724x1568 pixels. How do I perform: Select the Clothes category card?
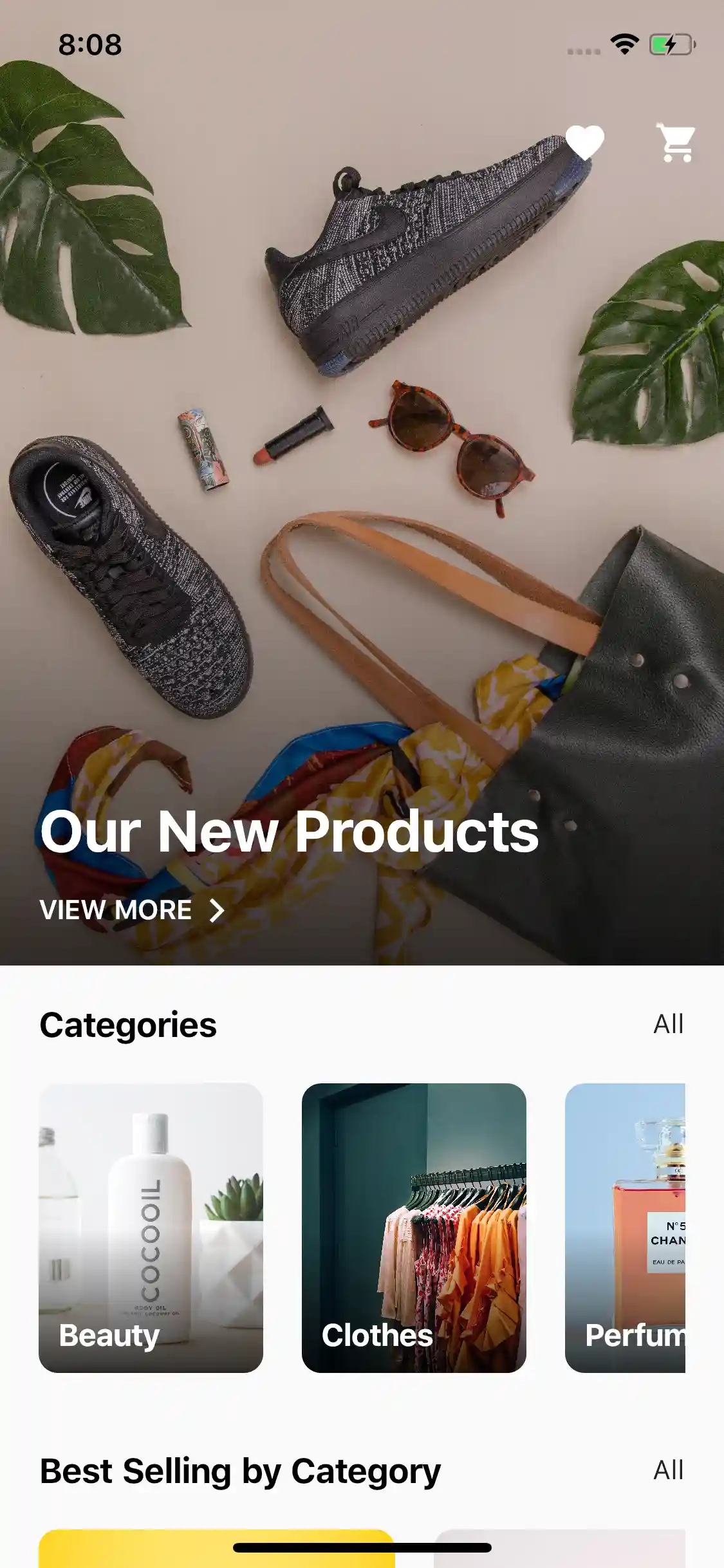[x=414, y=1227]
